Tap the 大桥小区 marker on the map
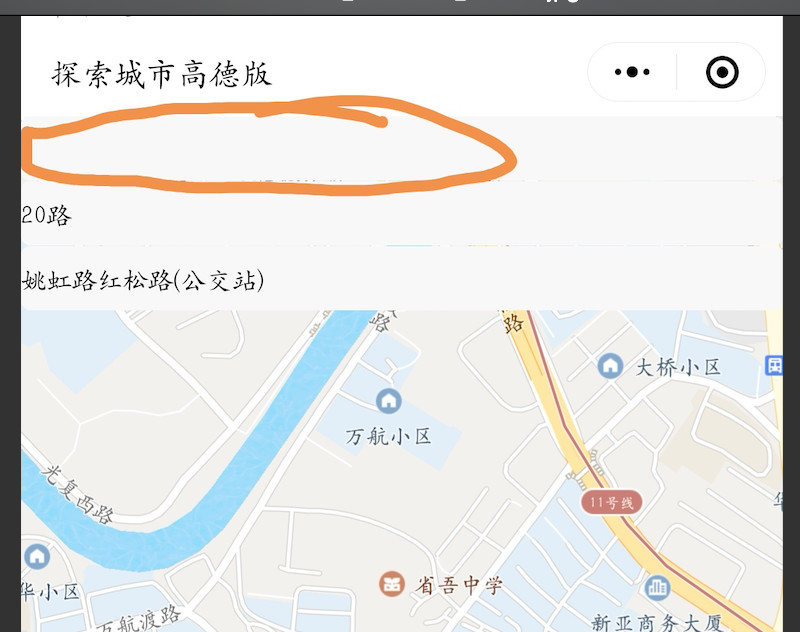800x632 pixels. click(x=610, y=366)
